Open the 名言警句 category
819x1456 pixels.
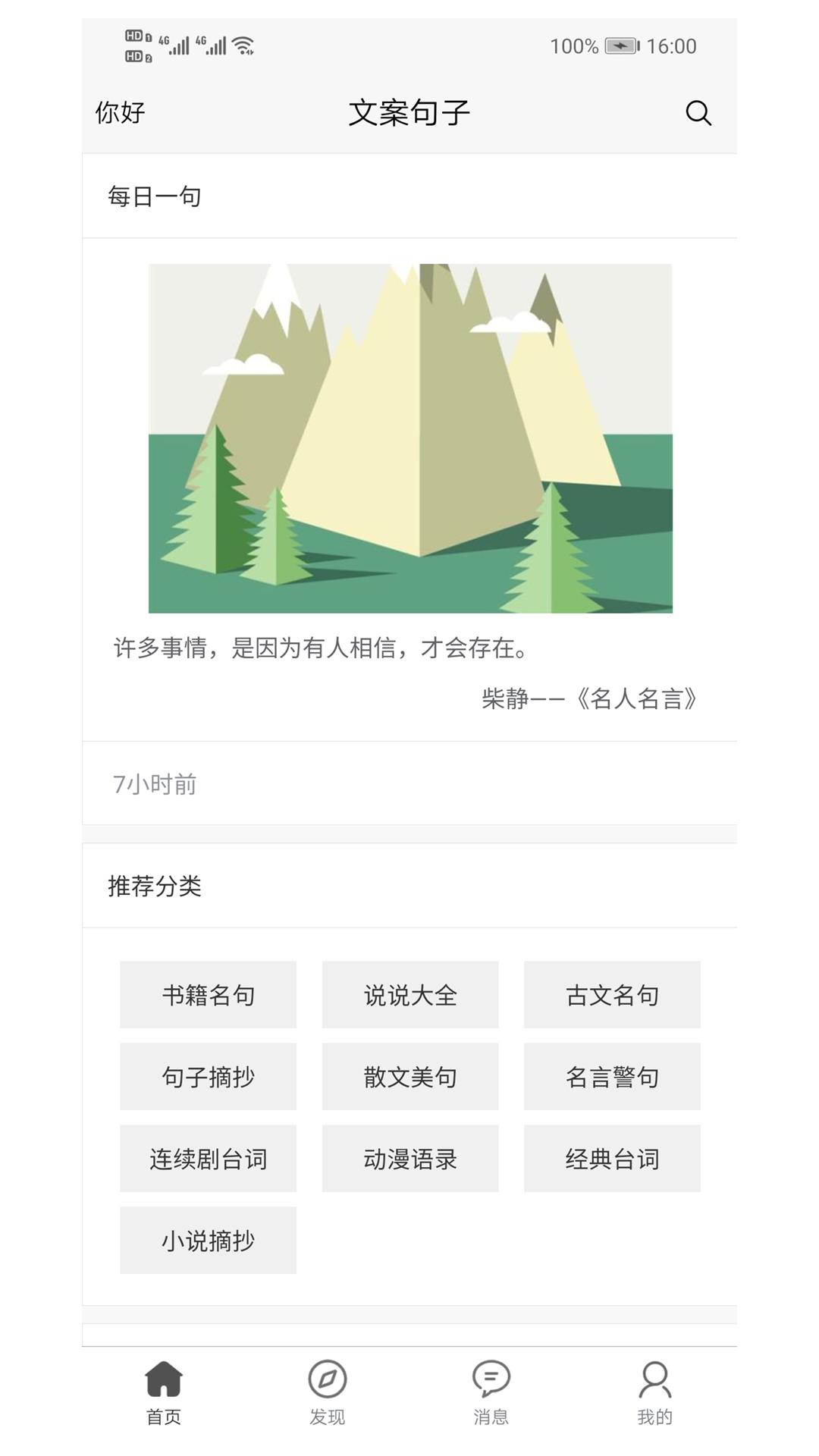point(611,1076)
